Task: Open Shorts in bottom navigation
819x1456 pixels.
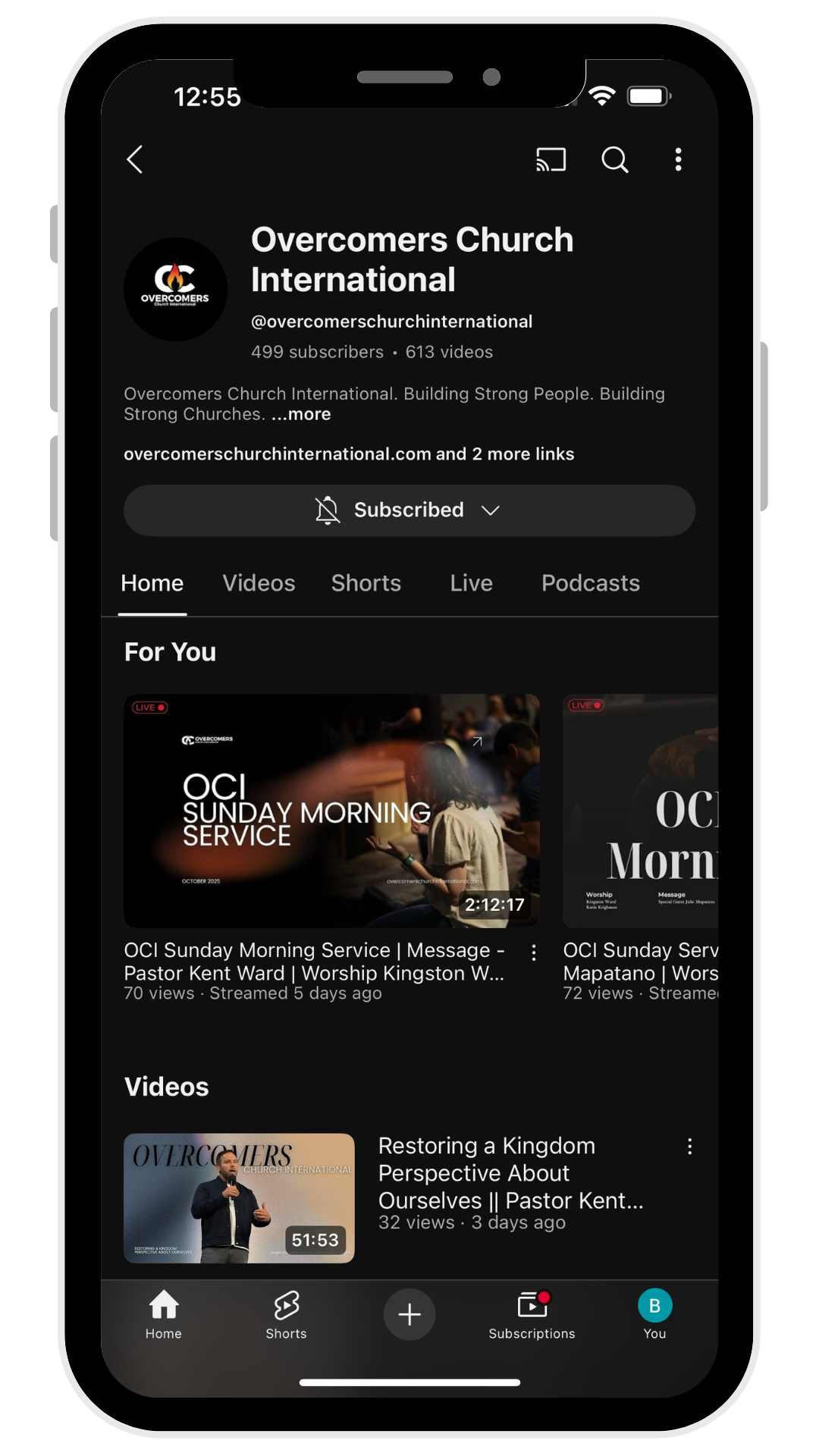Action: [x=286, y=1315]
